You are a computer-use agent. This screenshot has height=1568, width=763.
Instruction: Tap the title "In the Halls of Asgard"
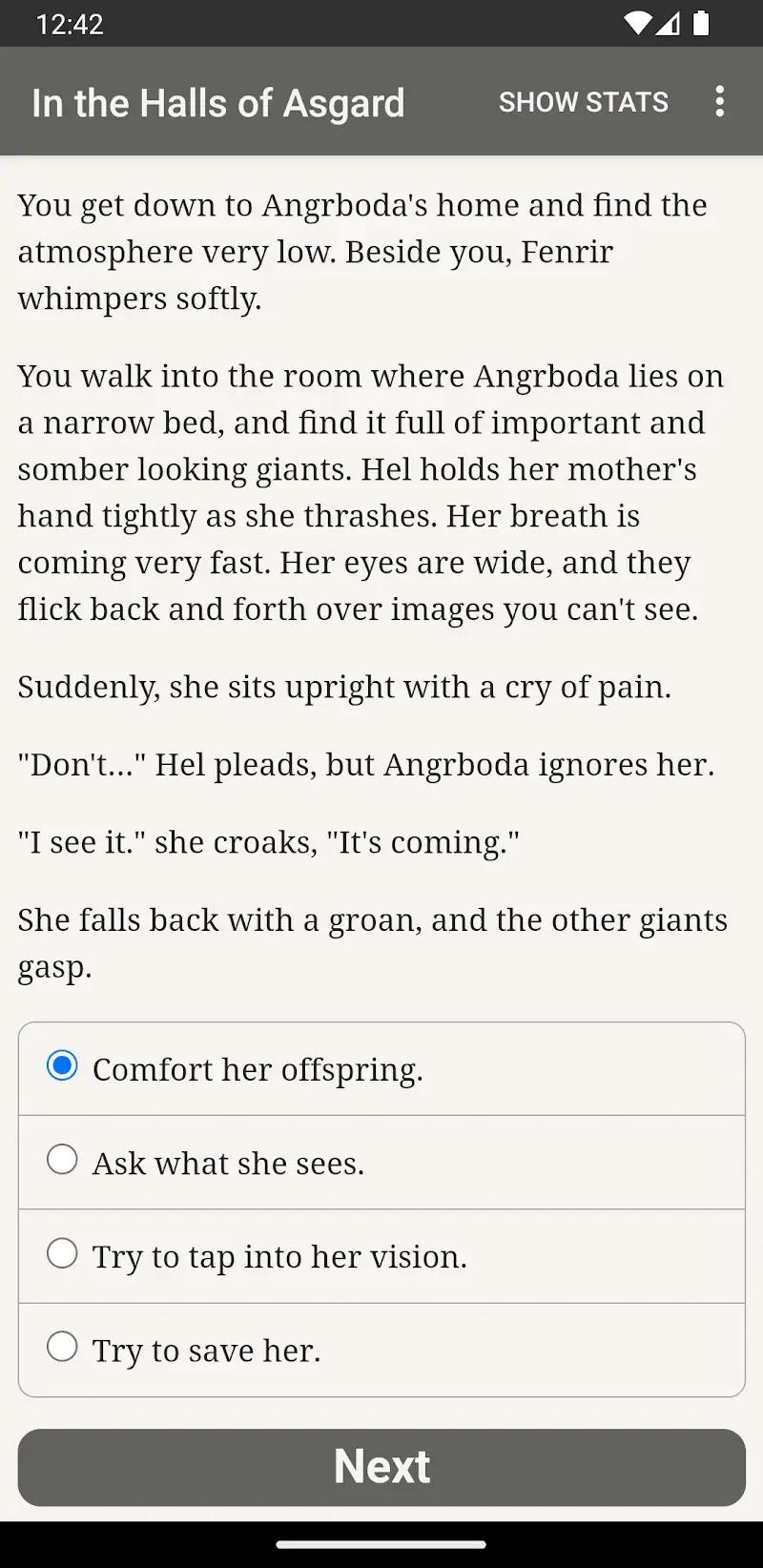pos(218,102)
